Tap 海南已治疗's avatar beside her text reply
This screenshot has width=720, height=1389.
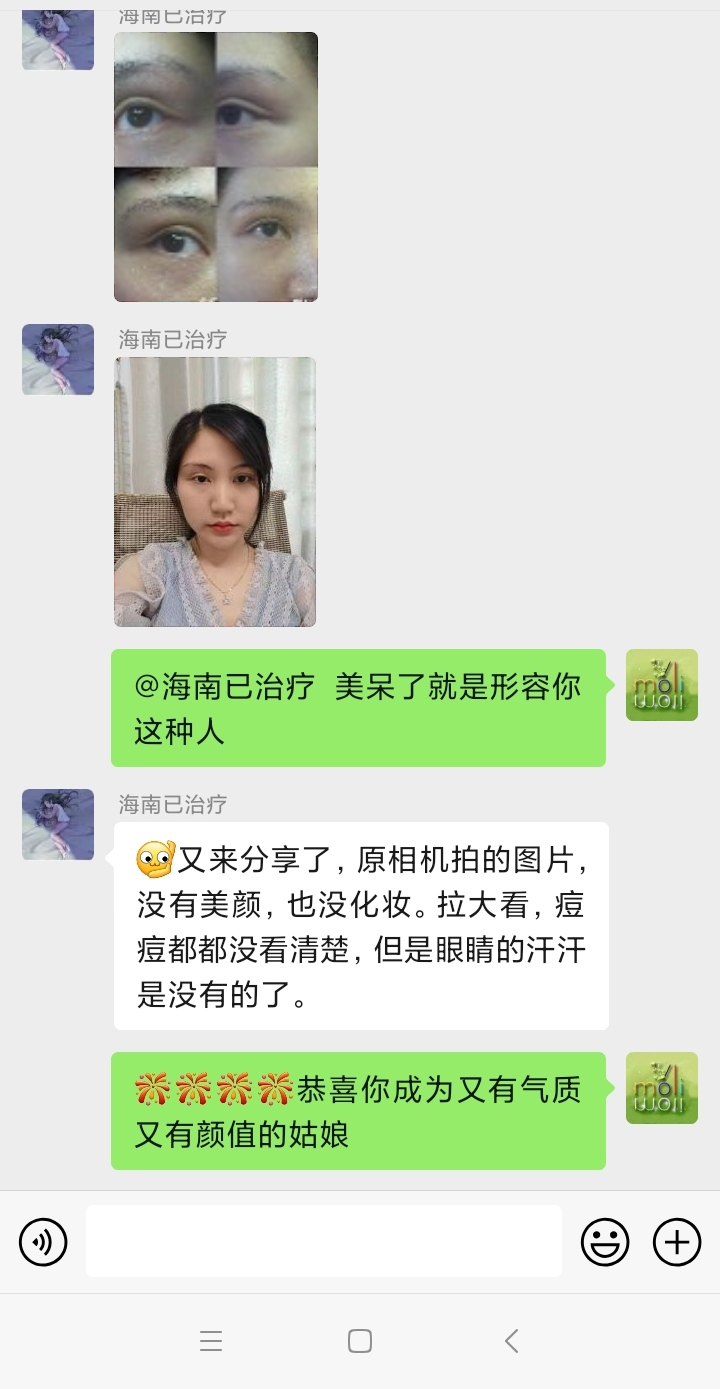[x=57, y=823]
